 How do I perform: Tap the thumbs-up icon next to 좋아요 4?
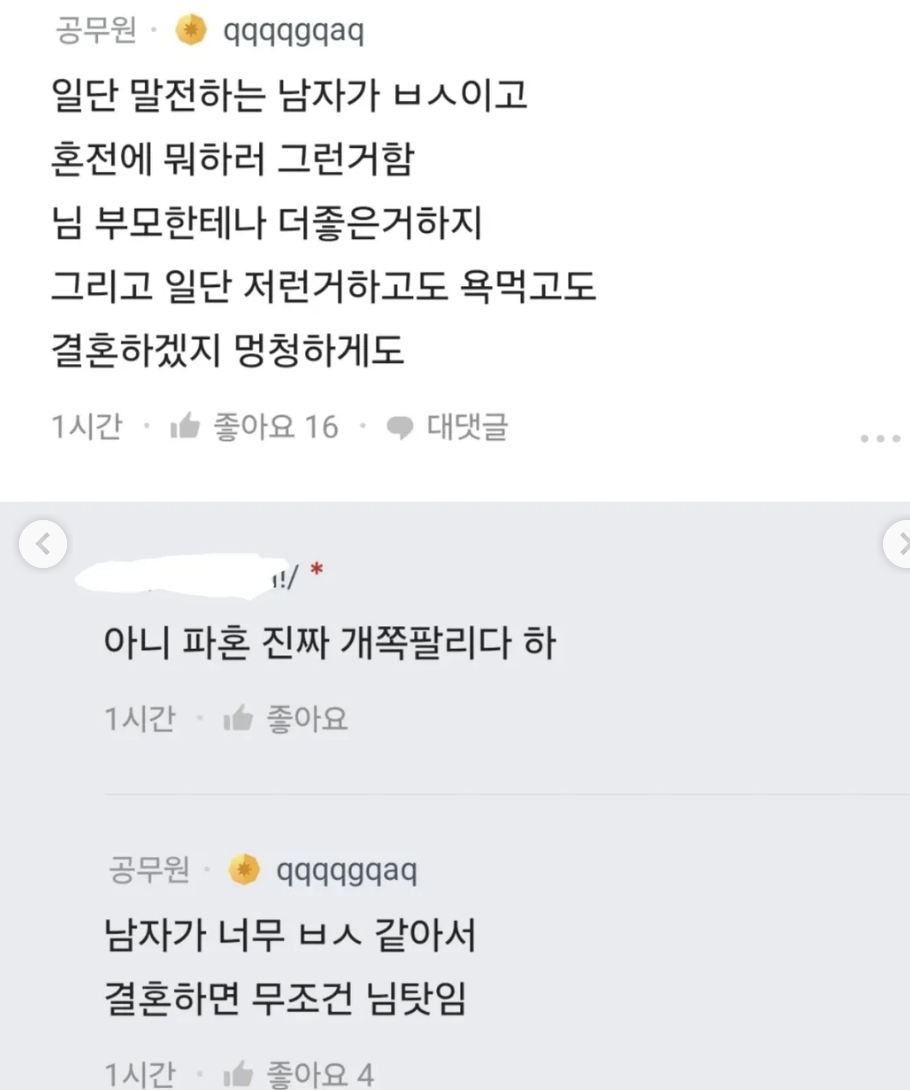(239, 1075)
